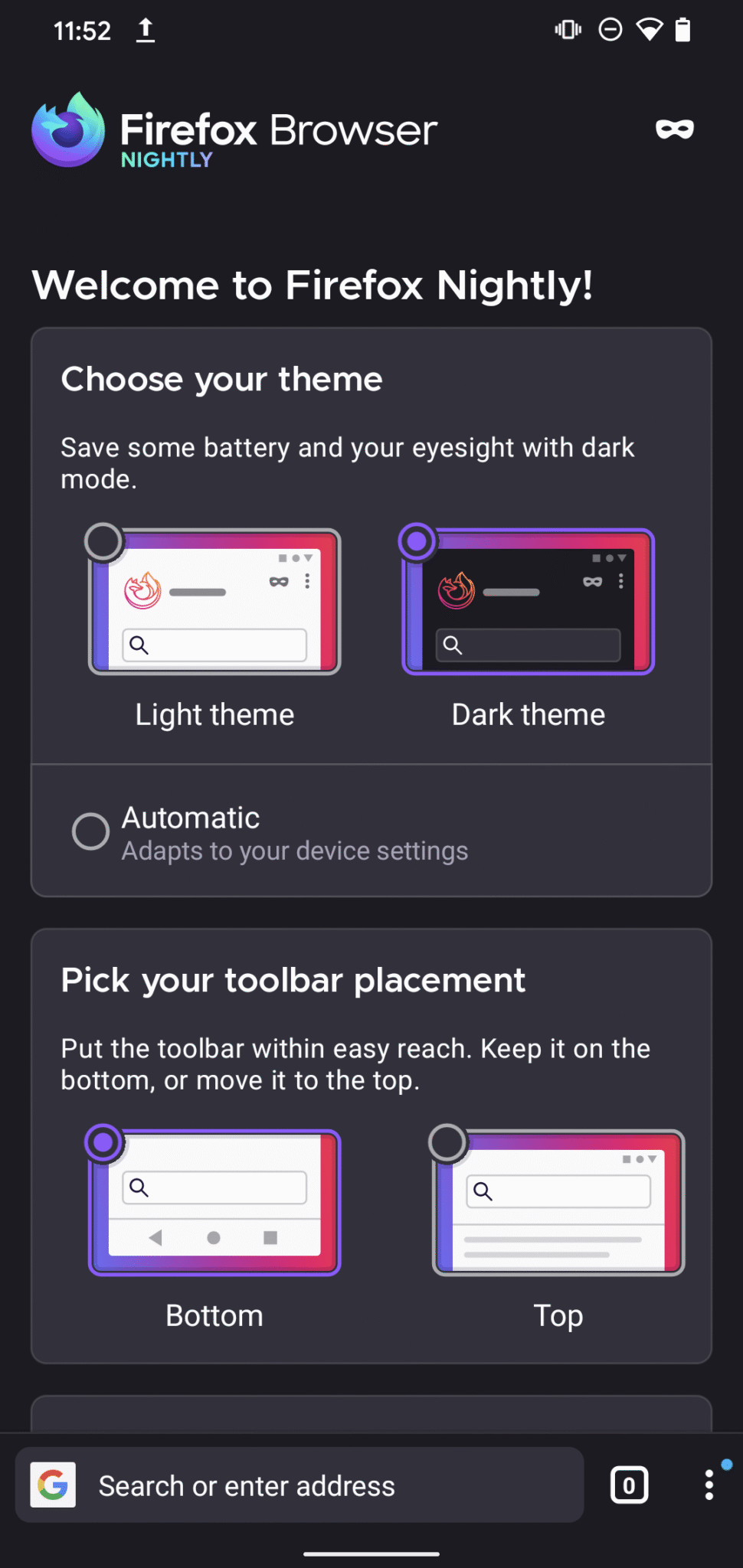Image resolution: width=743 pixels, height=1568 pixels.
Task: Open the three-dot overflow menu
Action: (x=708, y=1484)
